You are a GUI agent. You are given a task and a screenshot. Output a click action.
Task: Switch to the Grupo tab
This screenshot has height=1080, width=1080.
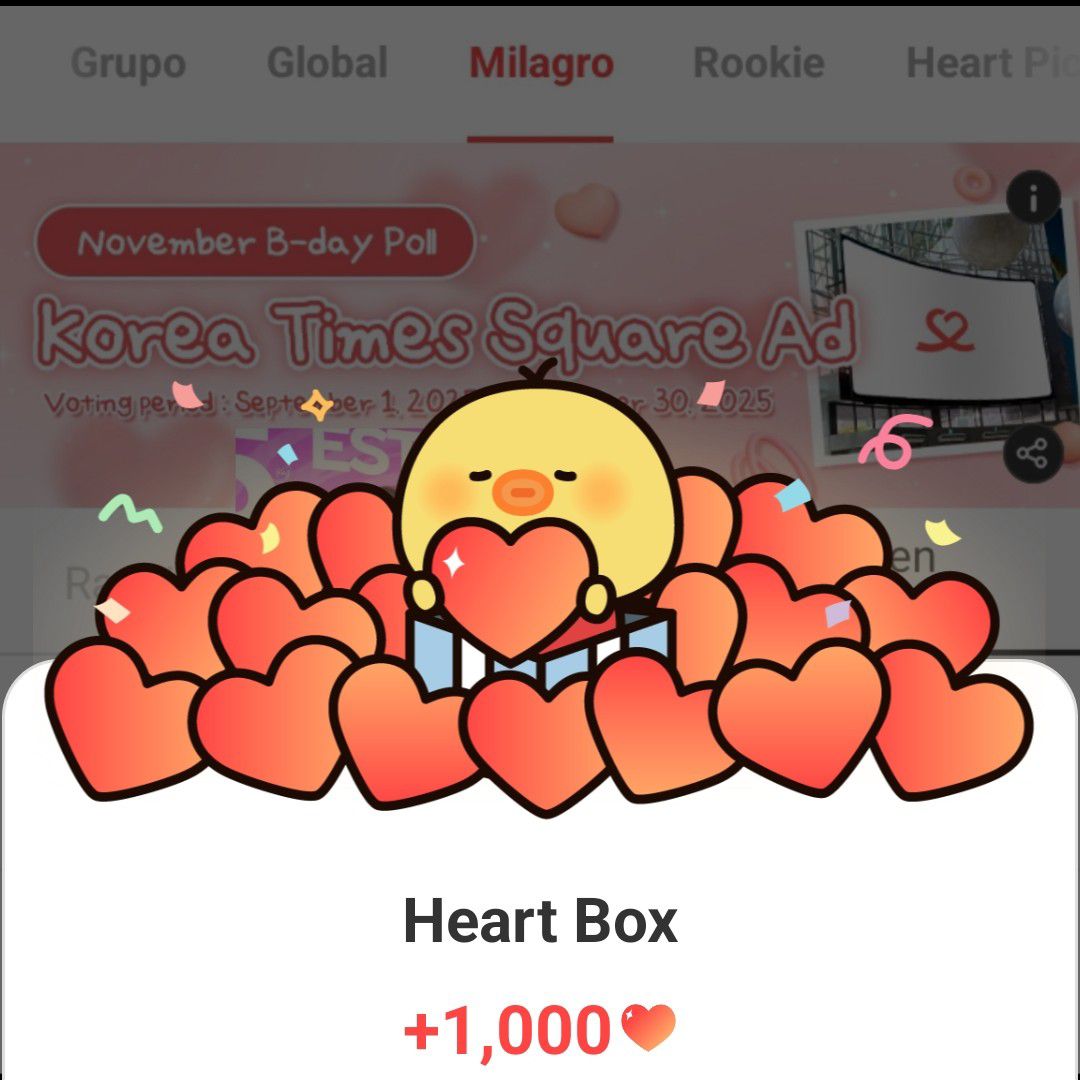point(128,64)
